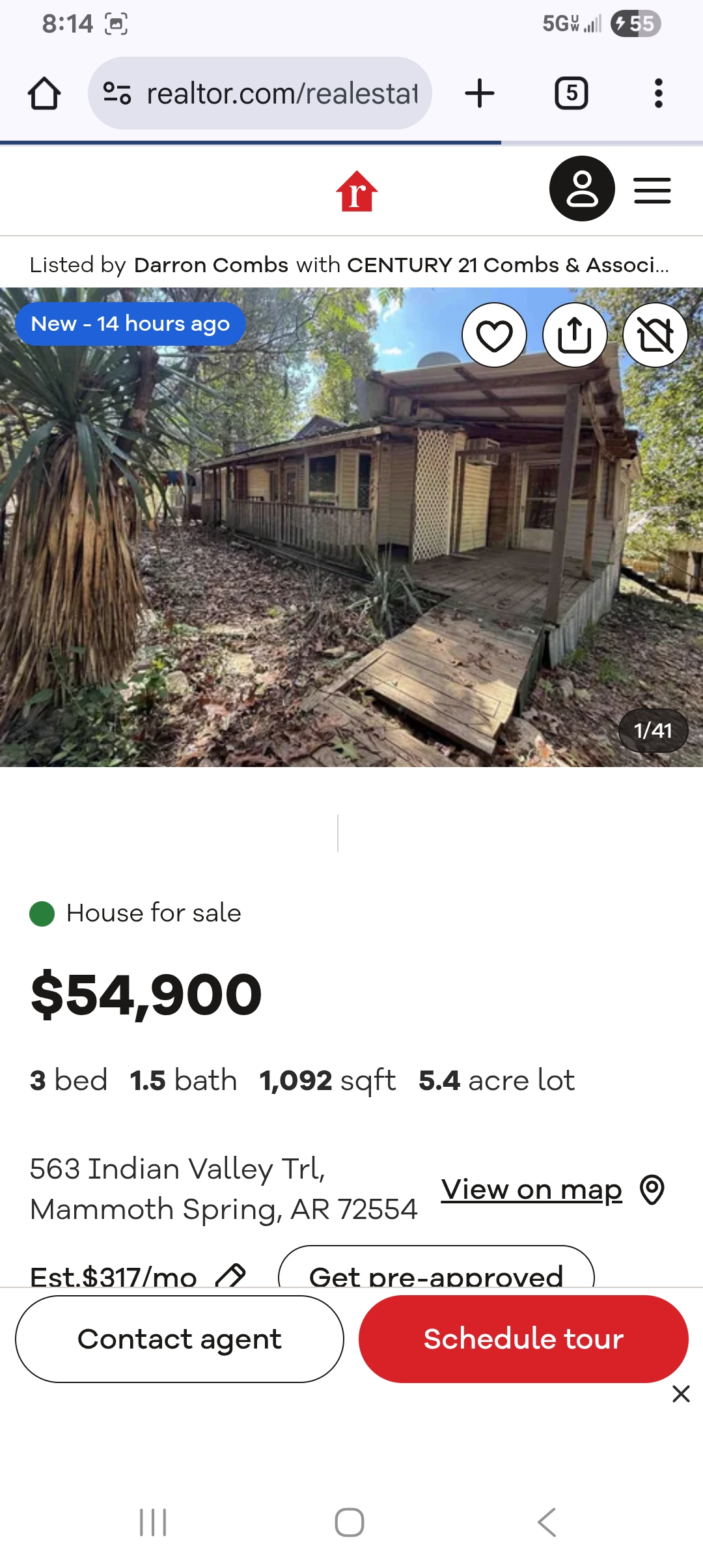The height and width of the screenshot is (1568, 703).
Task: Save this listing with the heart icon
Action: tap(495, 335)
